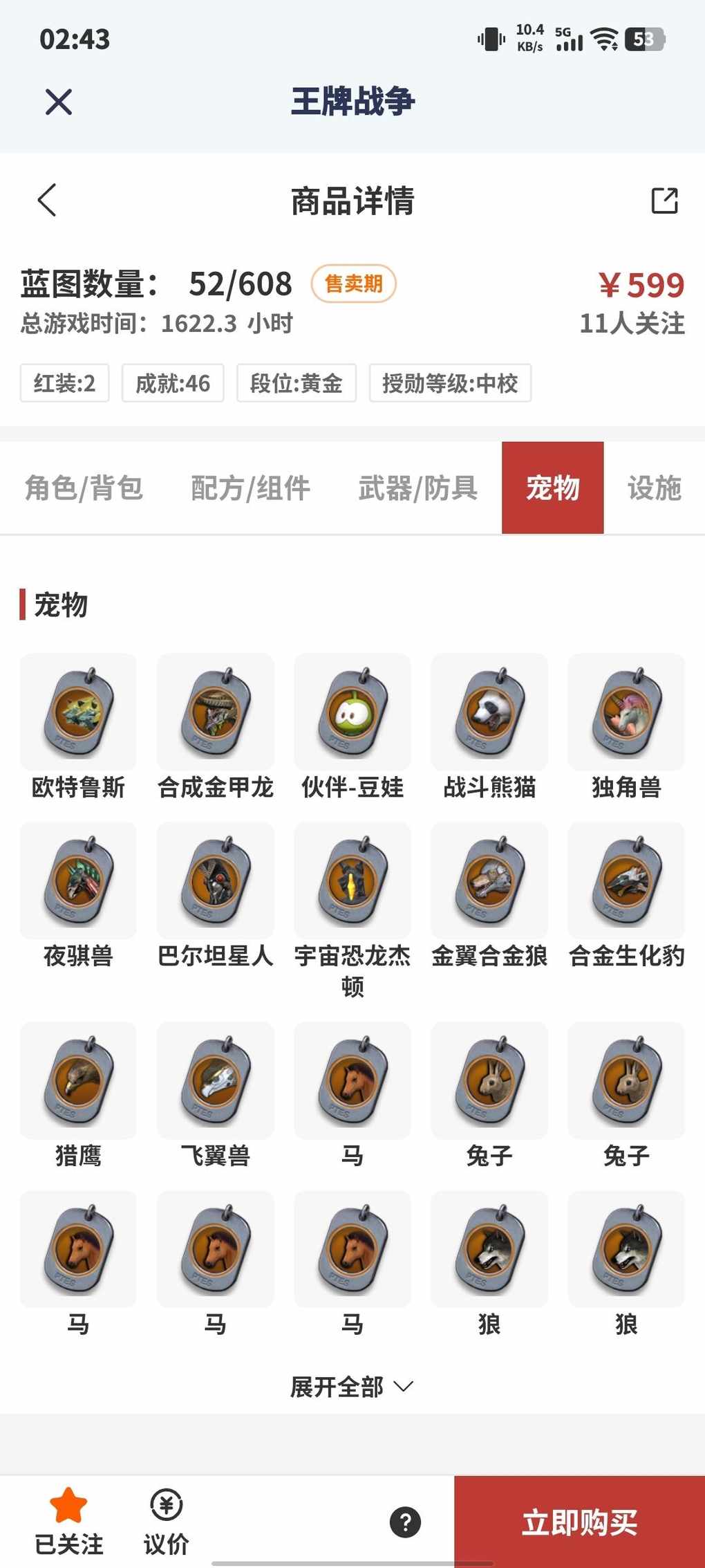The width and height of the screenshot is (705, 1568).
Task: View the 欧特鲁斯 pet
Action: (78, 712)
